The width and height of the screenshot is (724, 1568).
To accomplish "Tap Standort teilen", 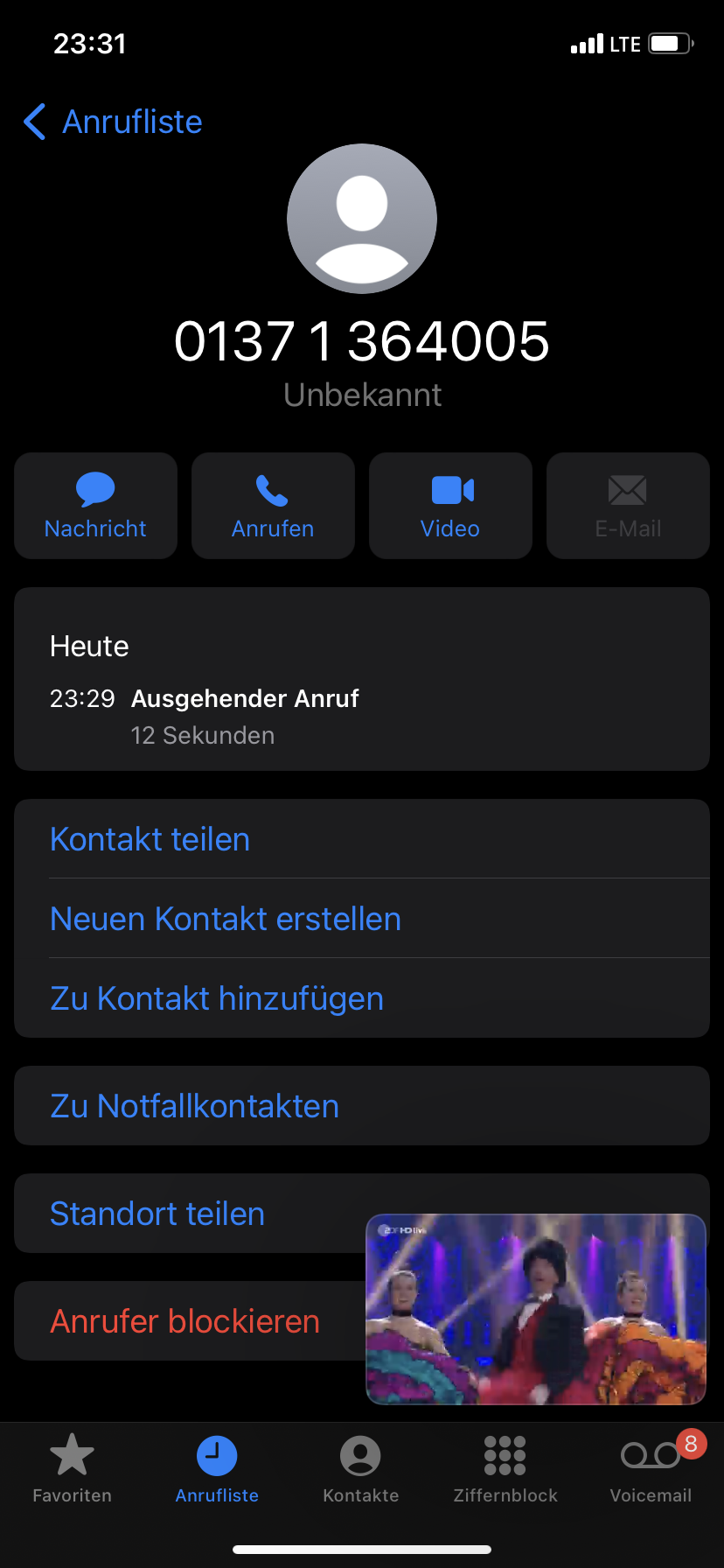I will pyautogui.click(x=157, y=1214).
